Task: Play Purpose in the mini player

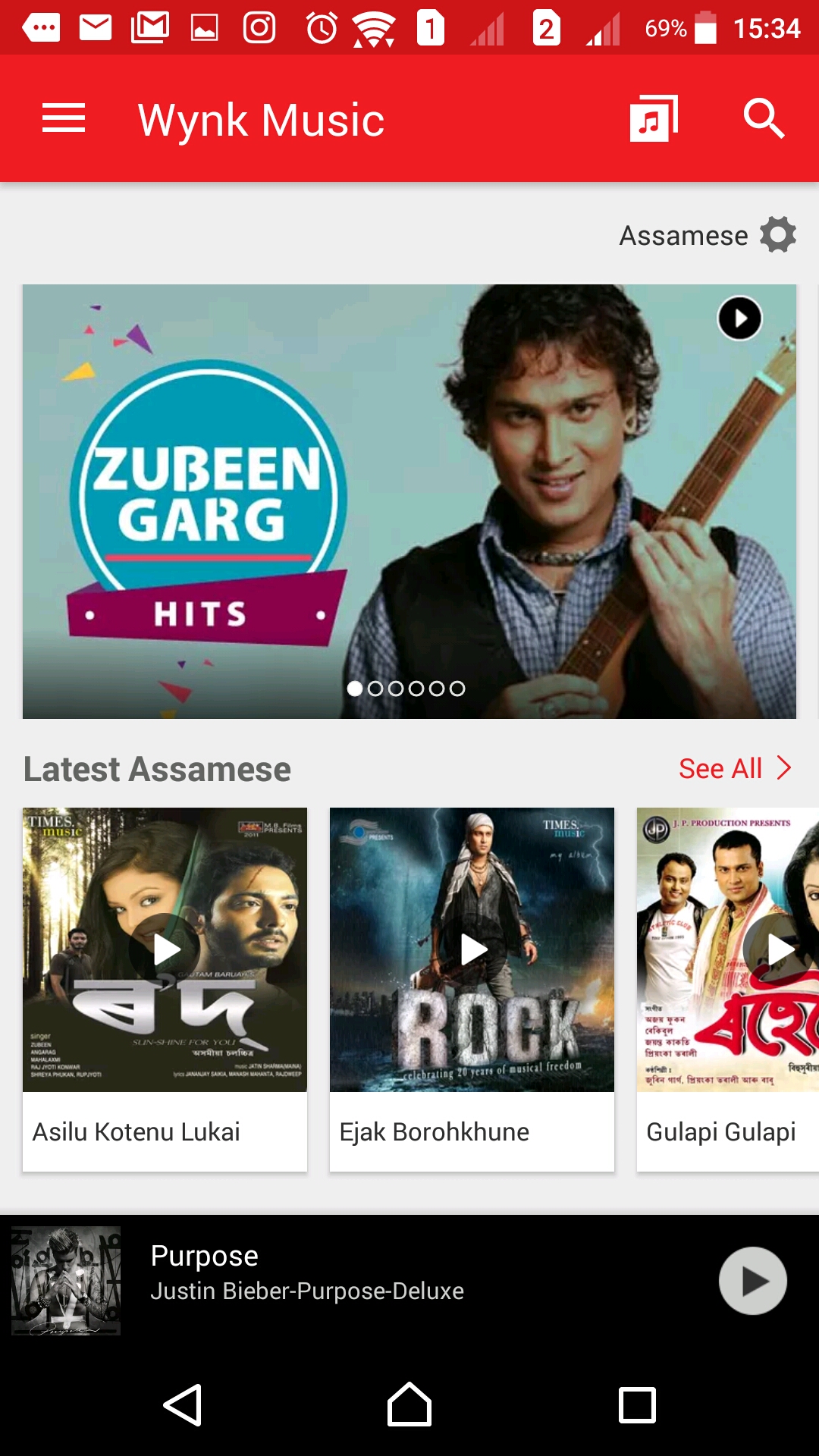Action: tap(752, 1281)
